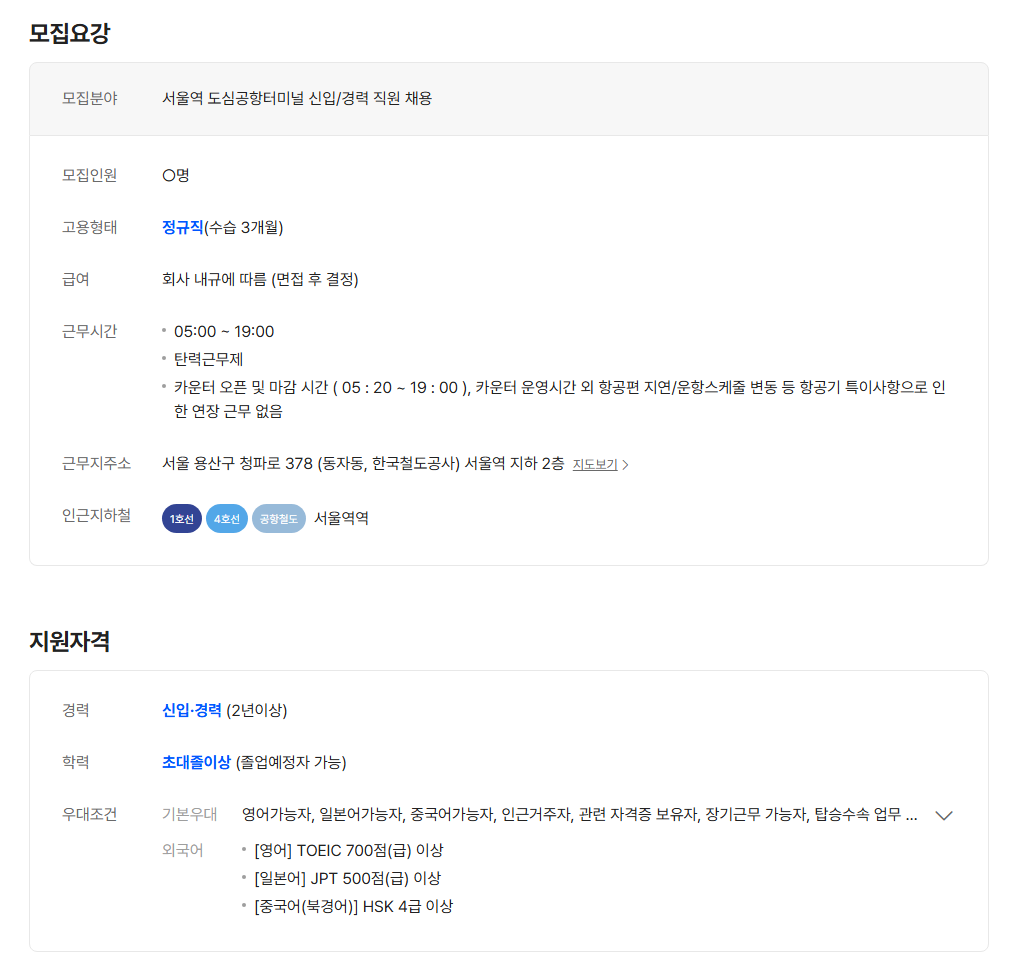The image size is (1016, 976).
Task: Expand the 기본우대 preference list
Action: tap(943, 815)
